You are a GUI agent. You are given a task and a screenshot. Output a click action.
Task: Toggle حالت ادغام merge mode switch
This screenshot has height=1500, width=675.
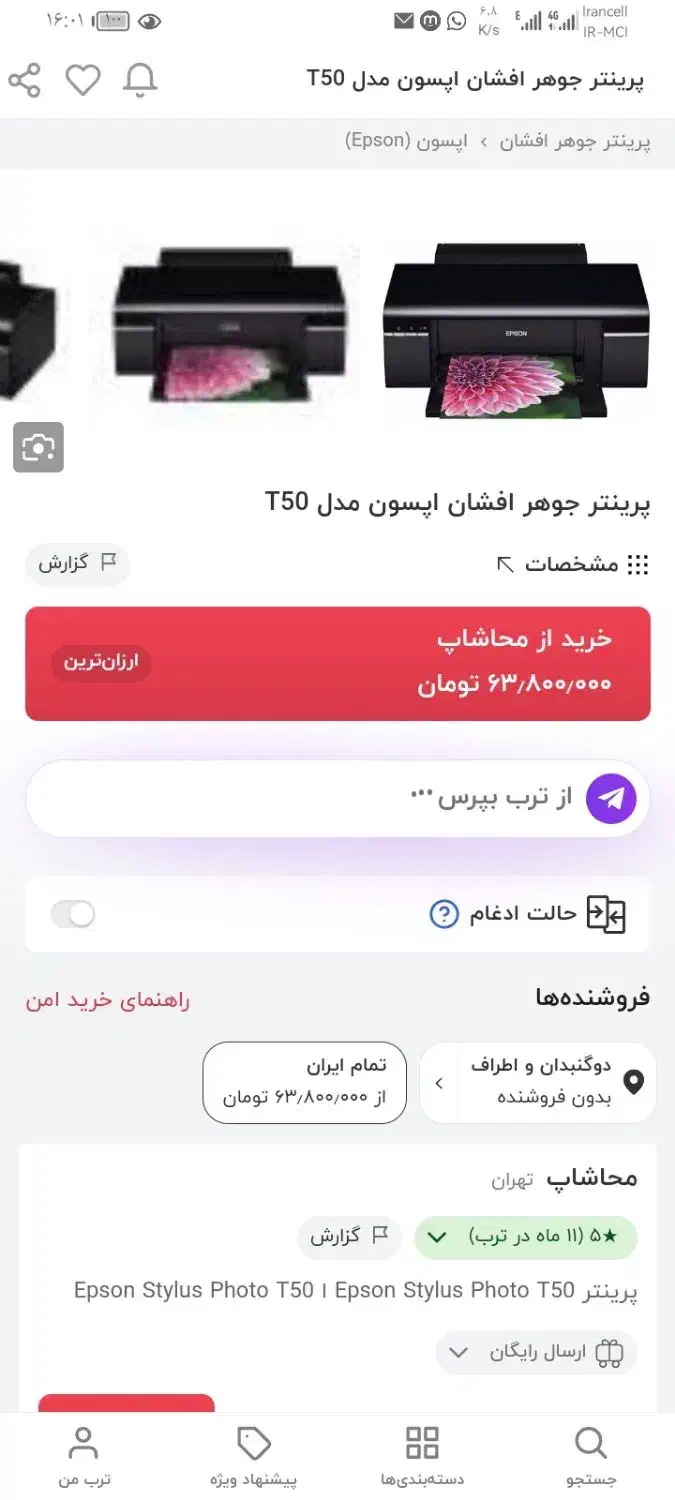[73, 914]
